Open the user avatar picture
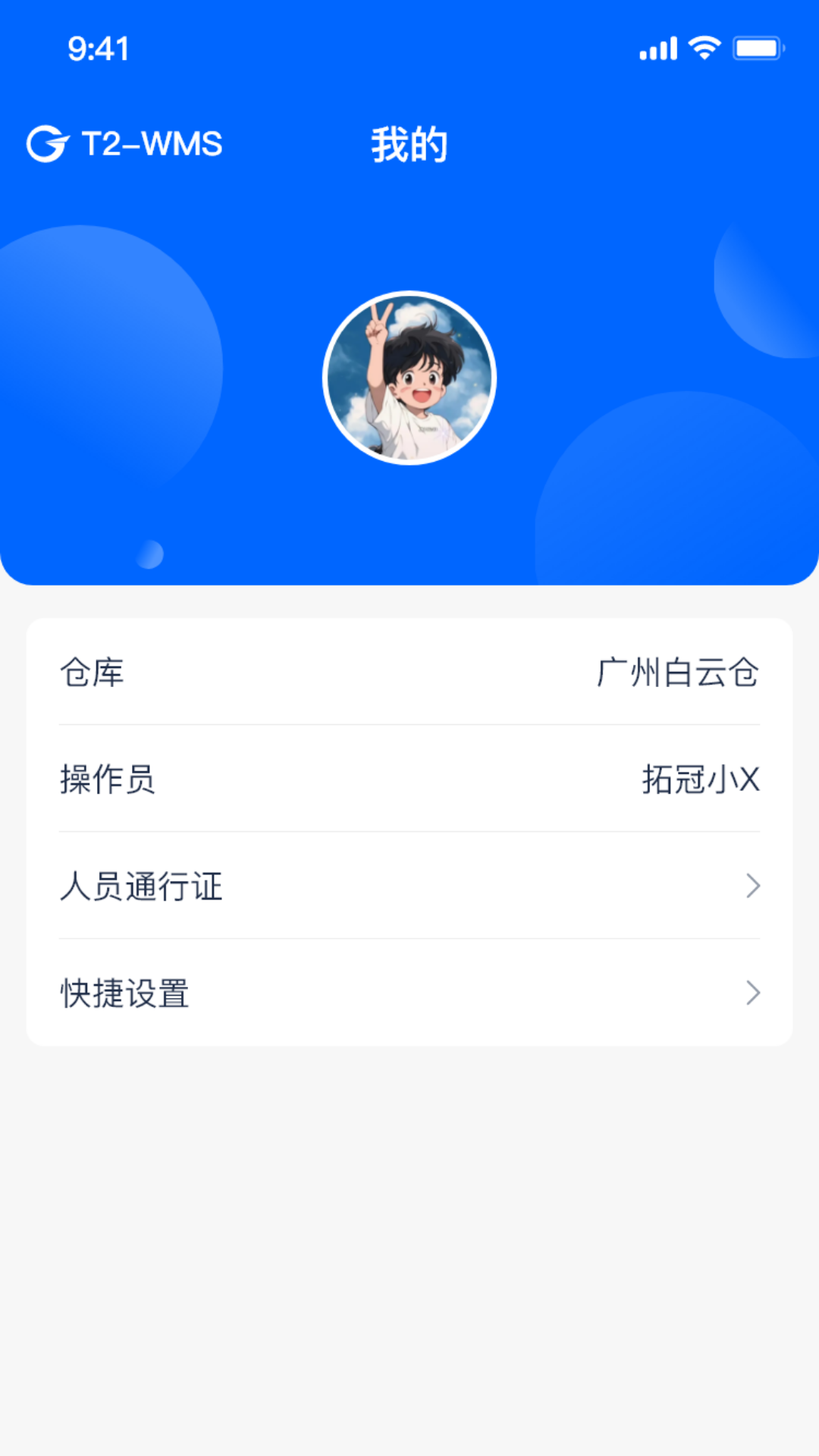Viewport: 819px width, 1456px height. pyautogui.click(x=409, y=377)
